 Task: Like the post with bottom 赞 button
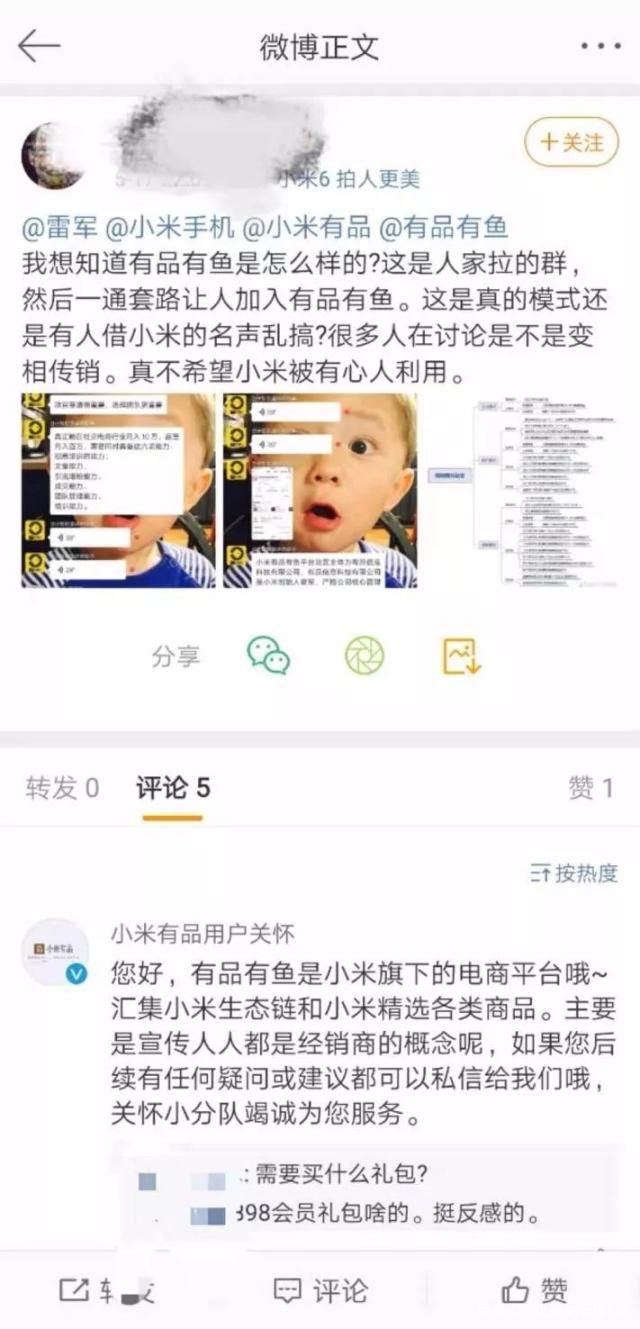pos(534,1290)
